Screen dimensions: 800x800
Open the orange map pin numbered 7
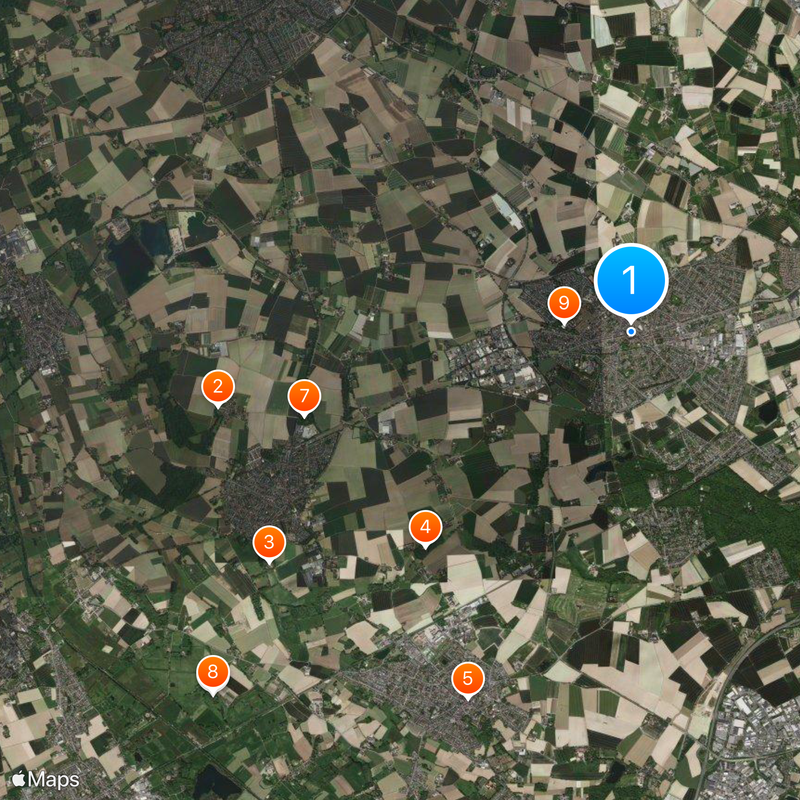click(x=304, y=397)
